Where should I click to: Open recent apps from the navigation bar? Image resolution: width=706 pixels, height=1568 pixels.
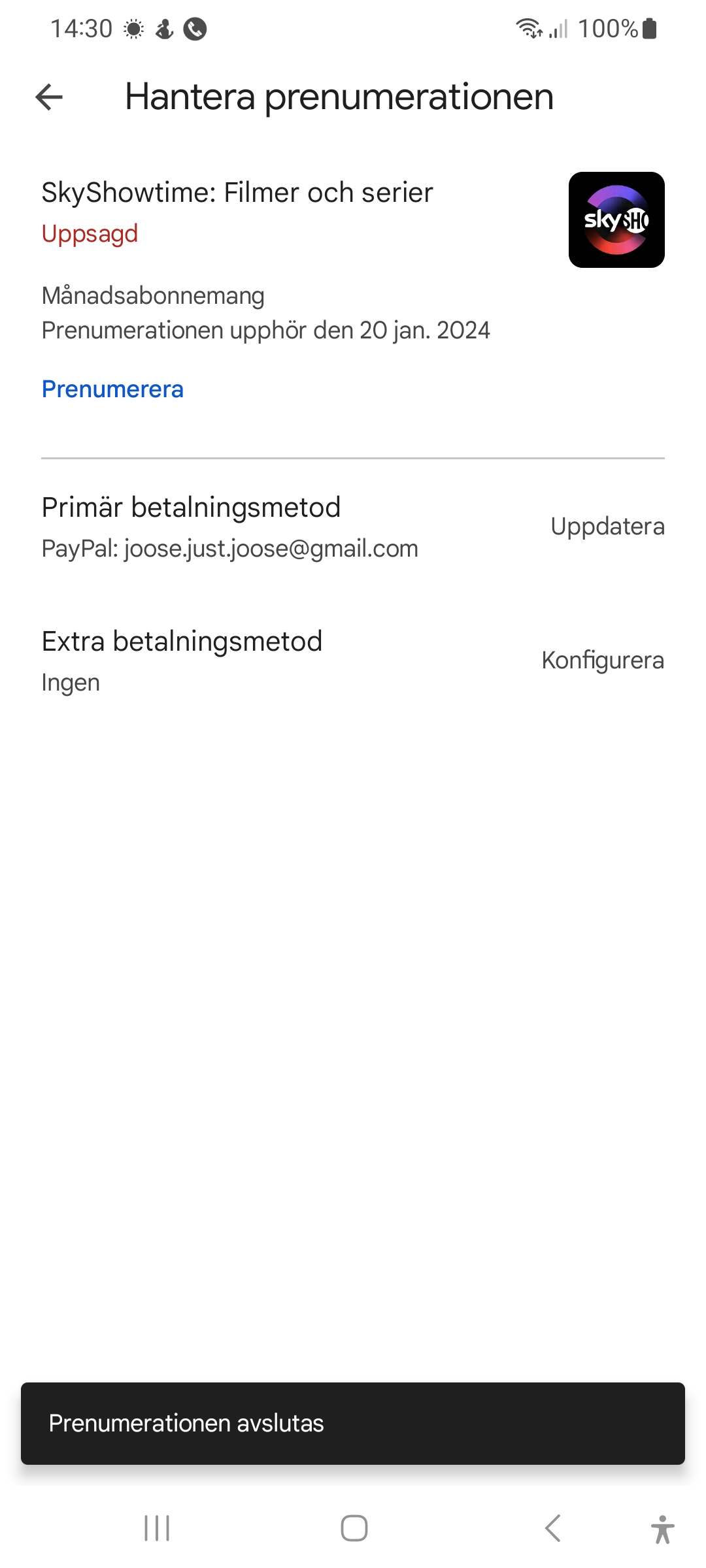pyautogui.click(x=157, y=1528)
